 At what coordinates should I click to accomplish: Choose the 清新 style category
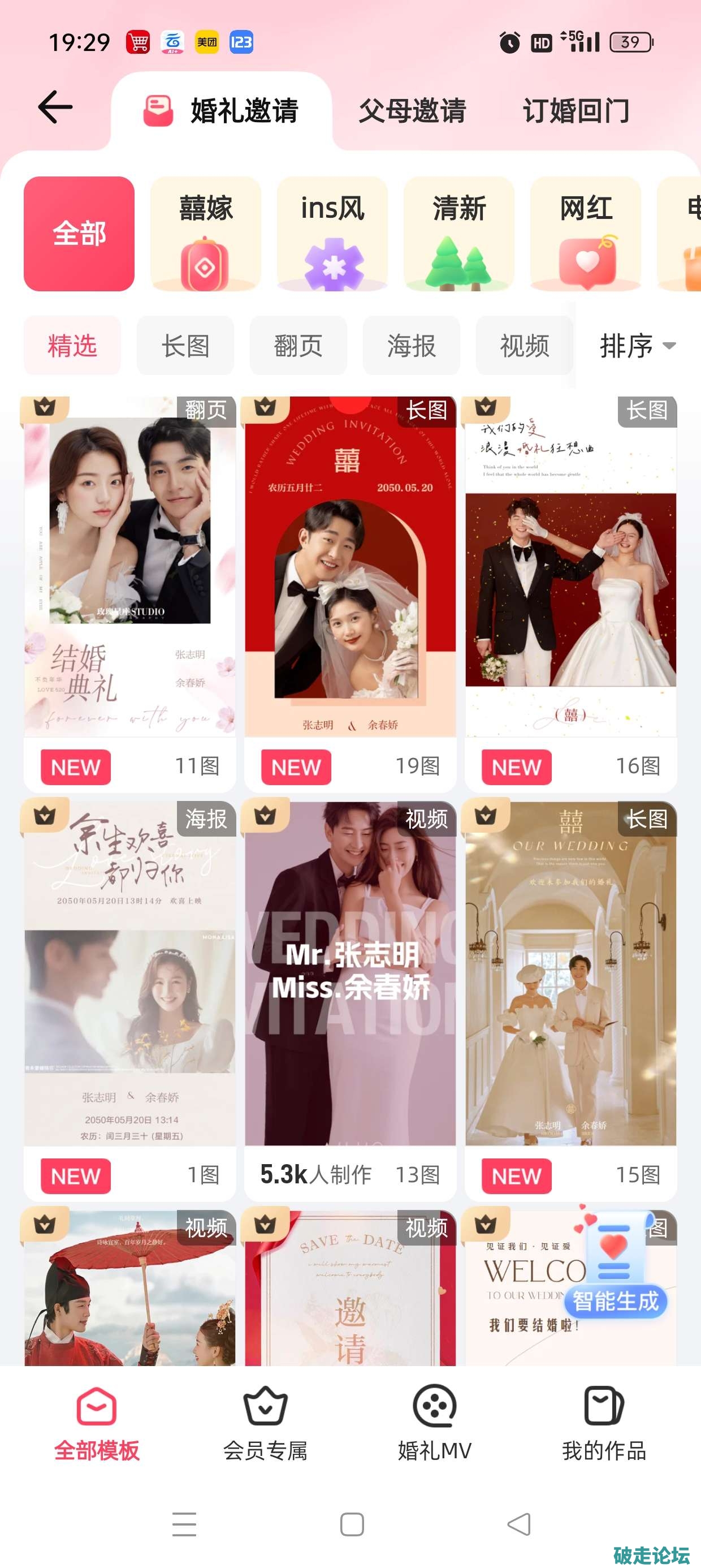click(459, 234)
